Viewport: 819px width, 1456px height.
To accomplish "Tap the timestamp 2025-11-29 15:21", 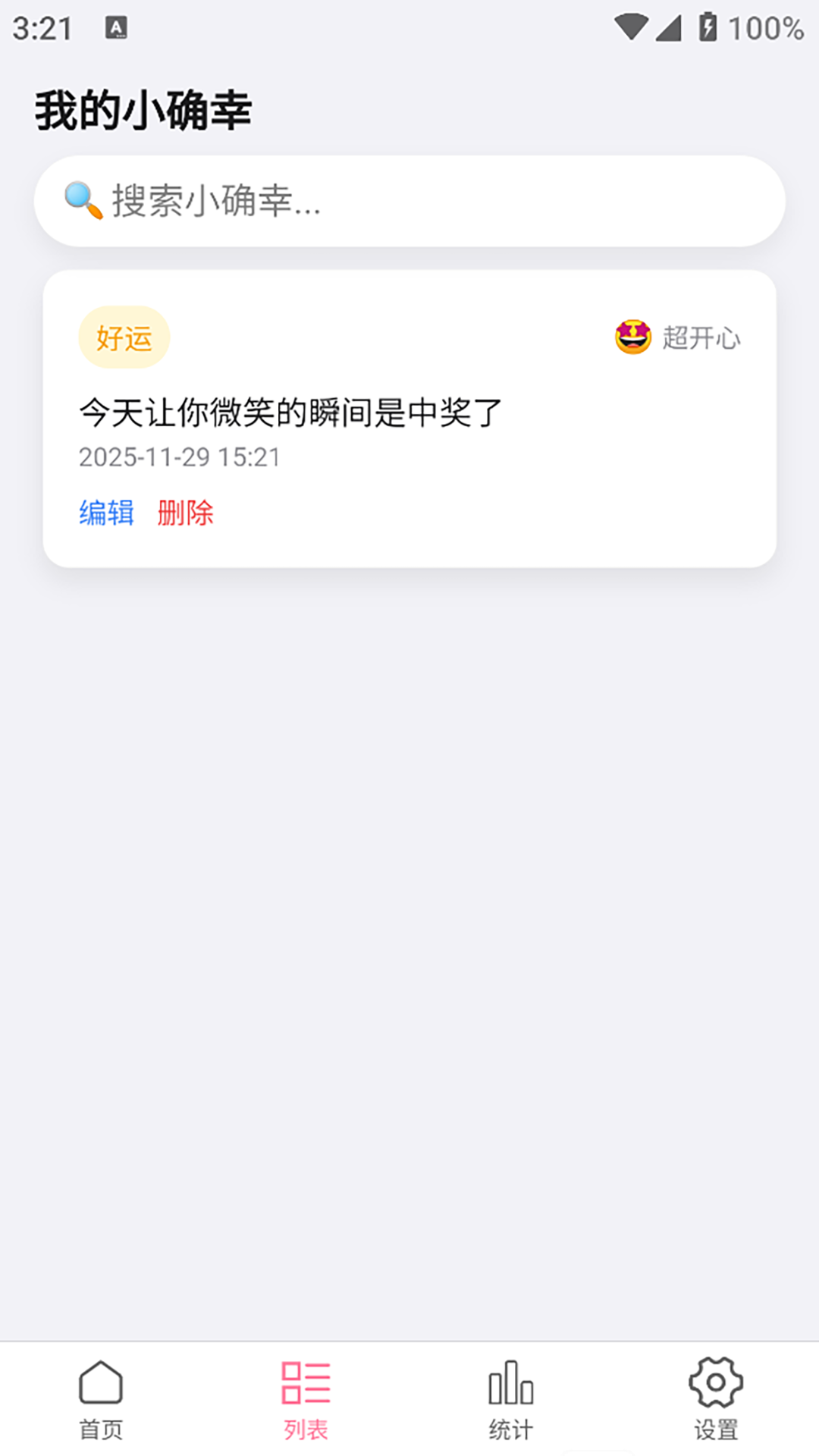I will [179, 457].
